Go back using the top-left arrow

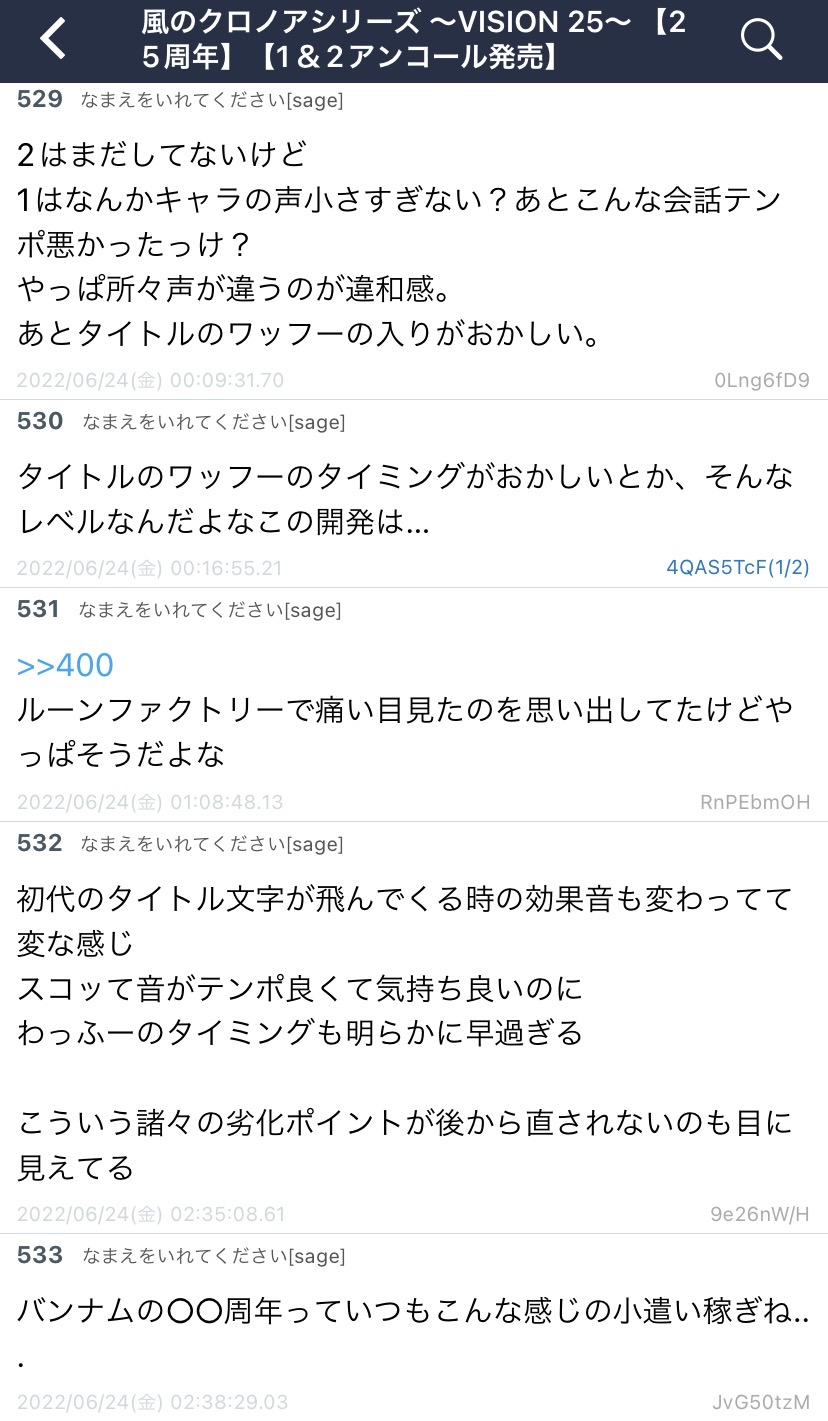(x=53, y=39)
